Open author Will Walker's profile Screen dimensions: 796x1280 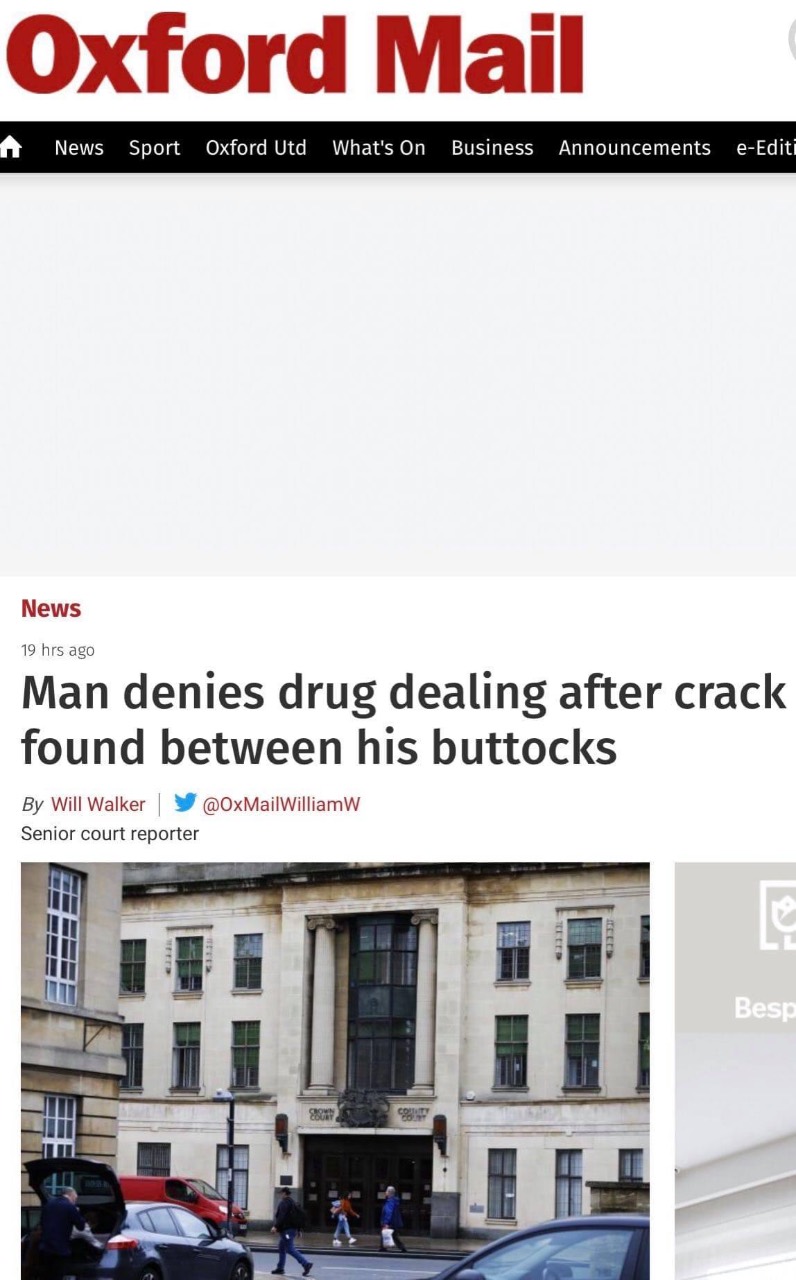(x=98, y=804)
